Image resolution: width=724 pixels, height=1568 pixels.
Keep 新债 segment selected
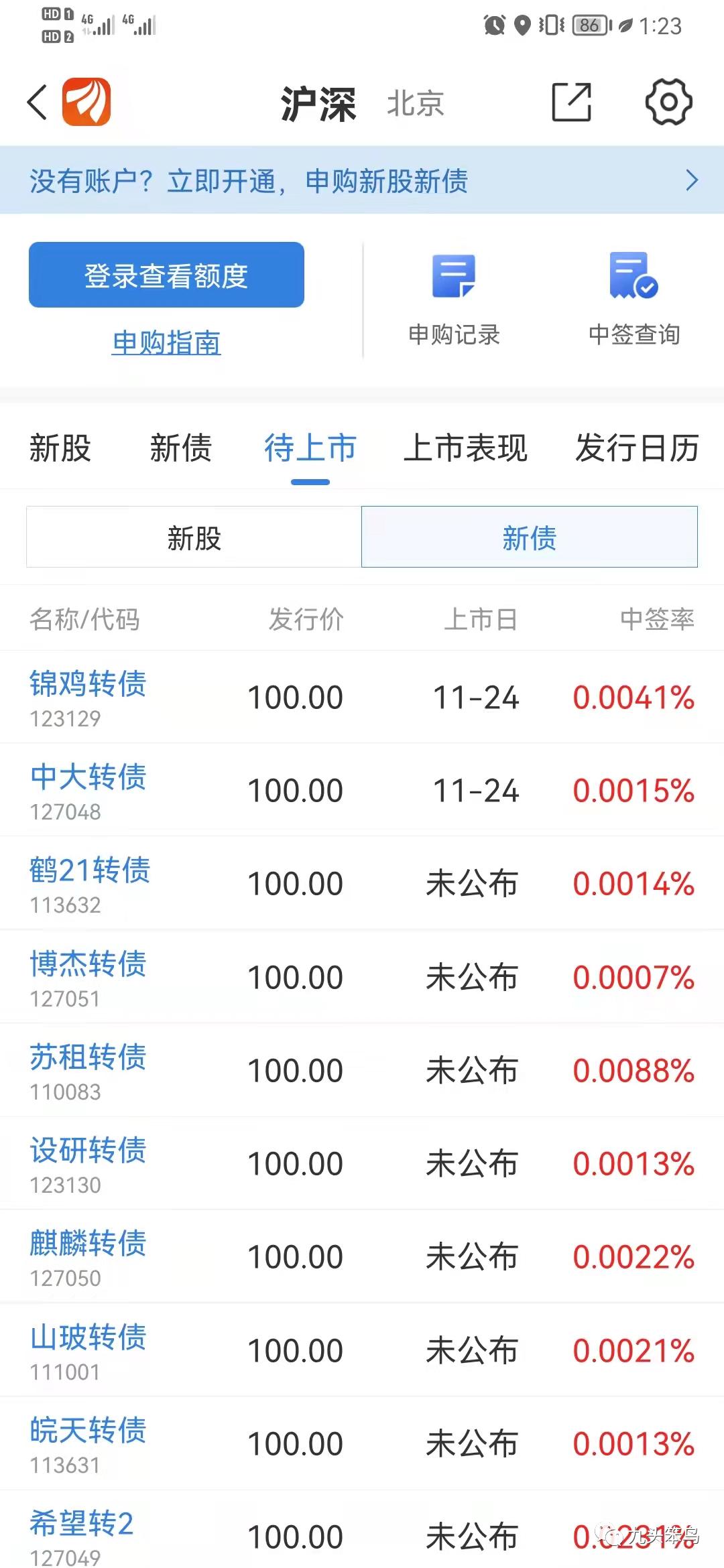(529, 537)
